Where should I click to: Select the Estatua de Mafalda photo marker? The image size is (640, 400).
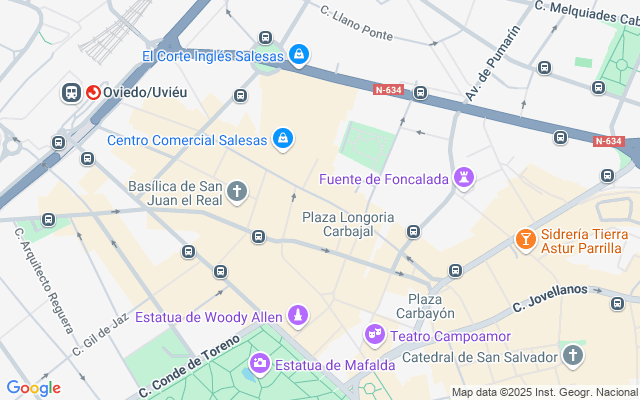pos(260,362)
